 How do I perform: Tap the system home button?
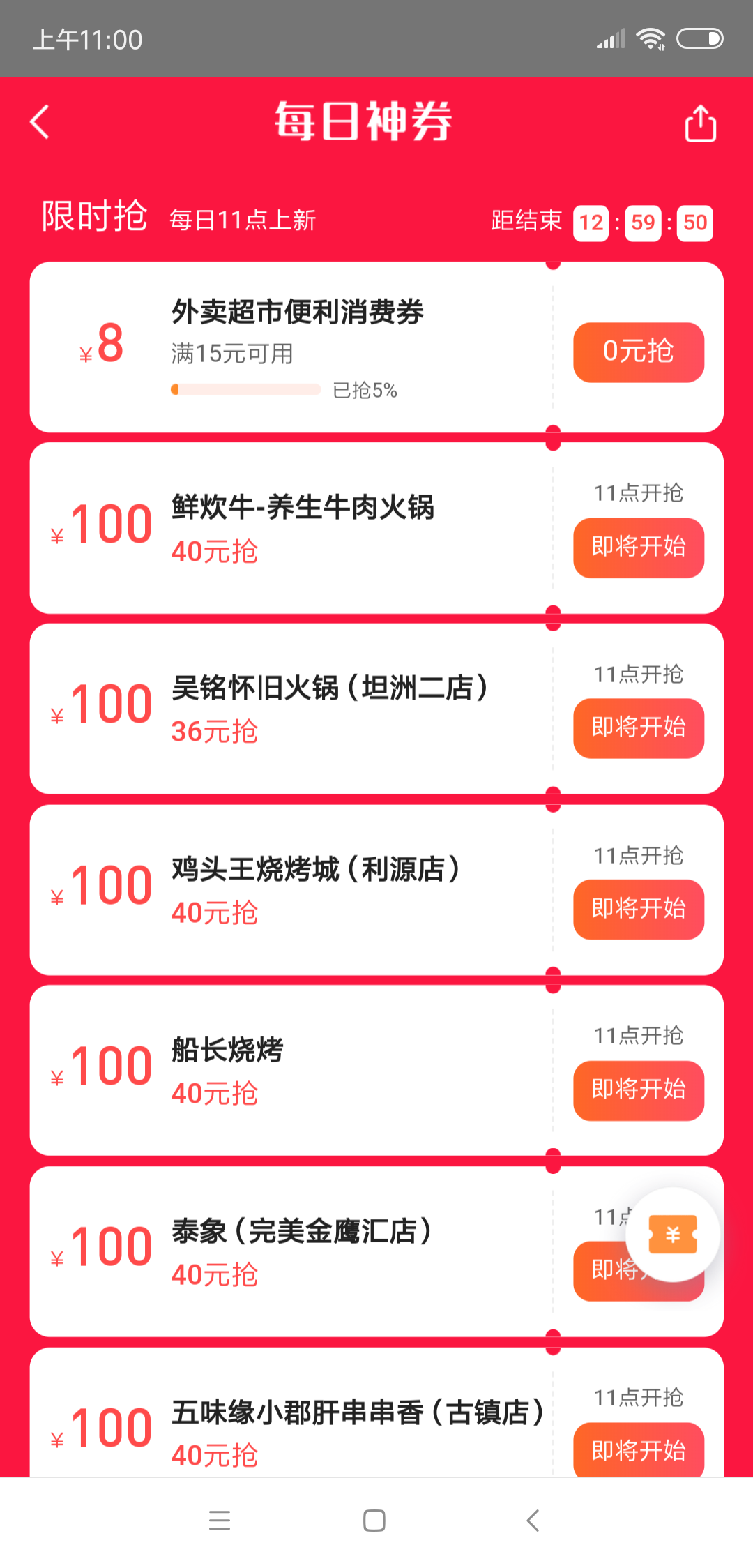374,1521
